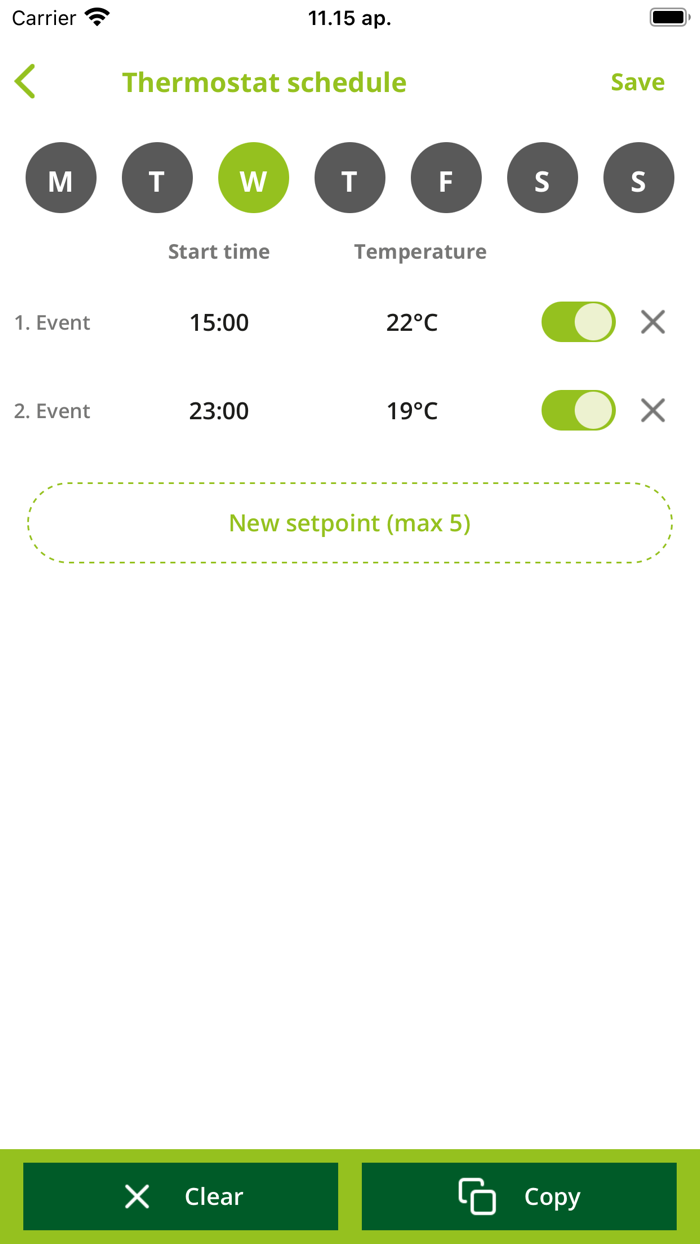
Task: Save the thermostat schedule
Action: pos(637,82)
